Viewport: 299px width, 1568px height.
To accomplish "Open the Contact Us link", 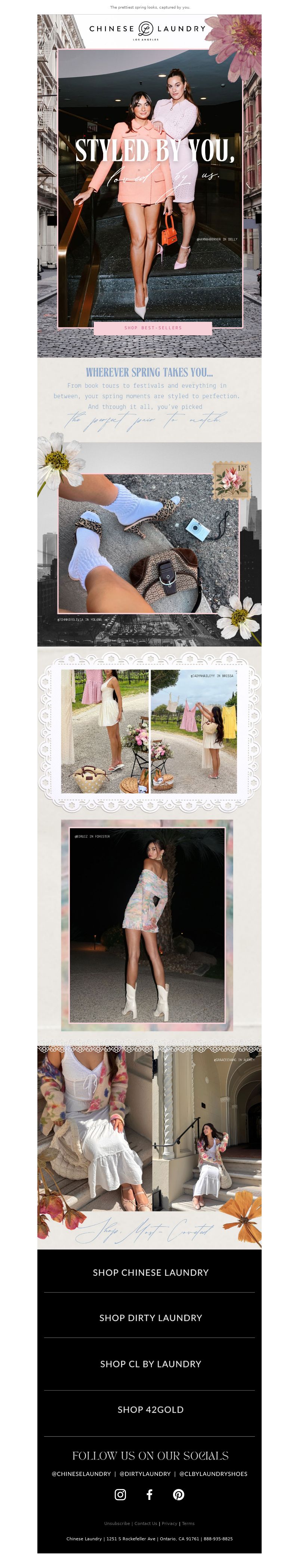I will point(146,1523).
